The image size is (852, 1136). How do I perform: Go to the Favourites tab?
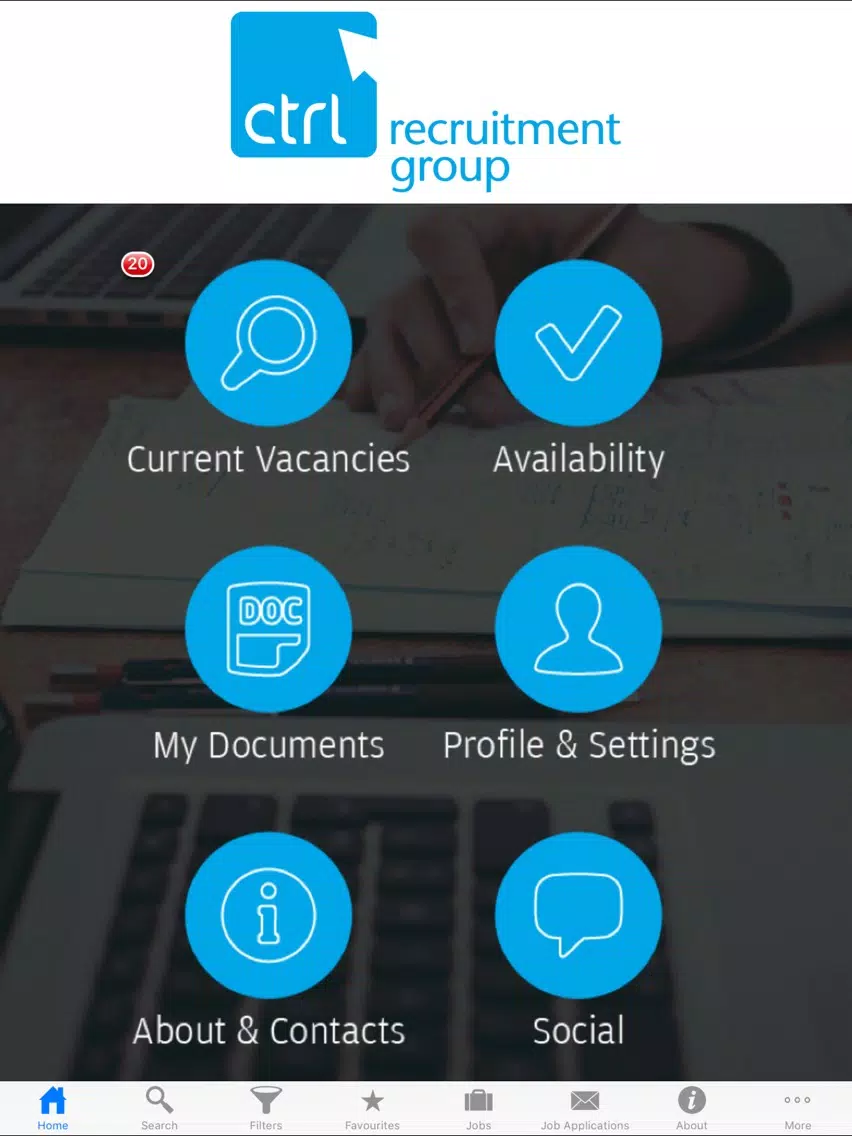(372, 1108)
